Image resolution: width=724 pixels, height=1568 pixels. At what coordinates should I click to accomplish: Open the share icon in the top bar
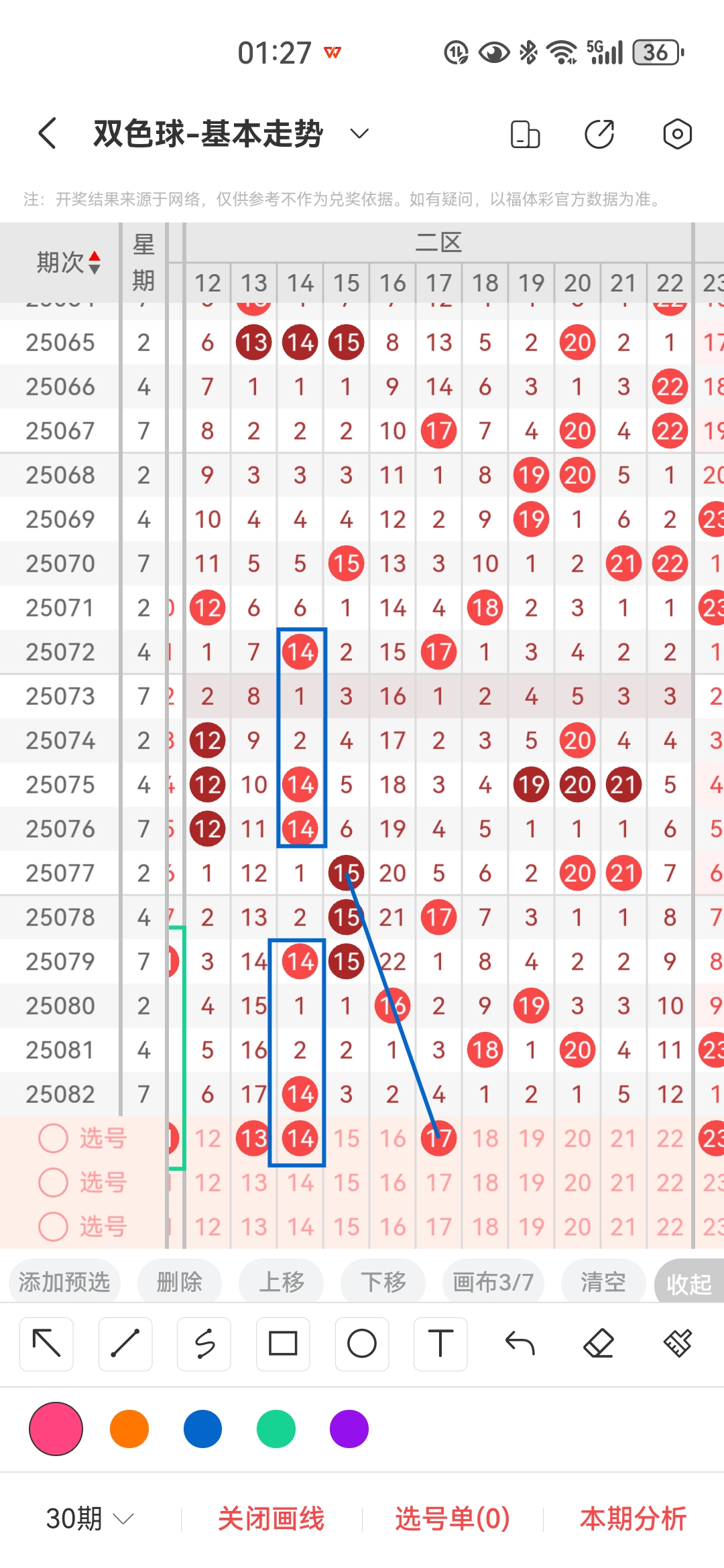pos(599,134)
